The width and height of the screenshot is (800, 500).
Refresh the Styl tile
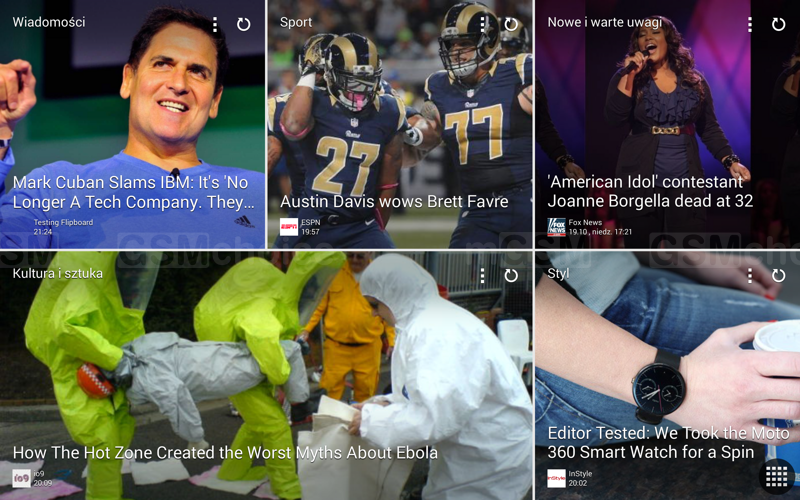point(778,275)
